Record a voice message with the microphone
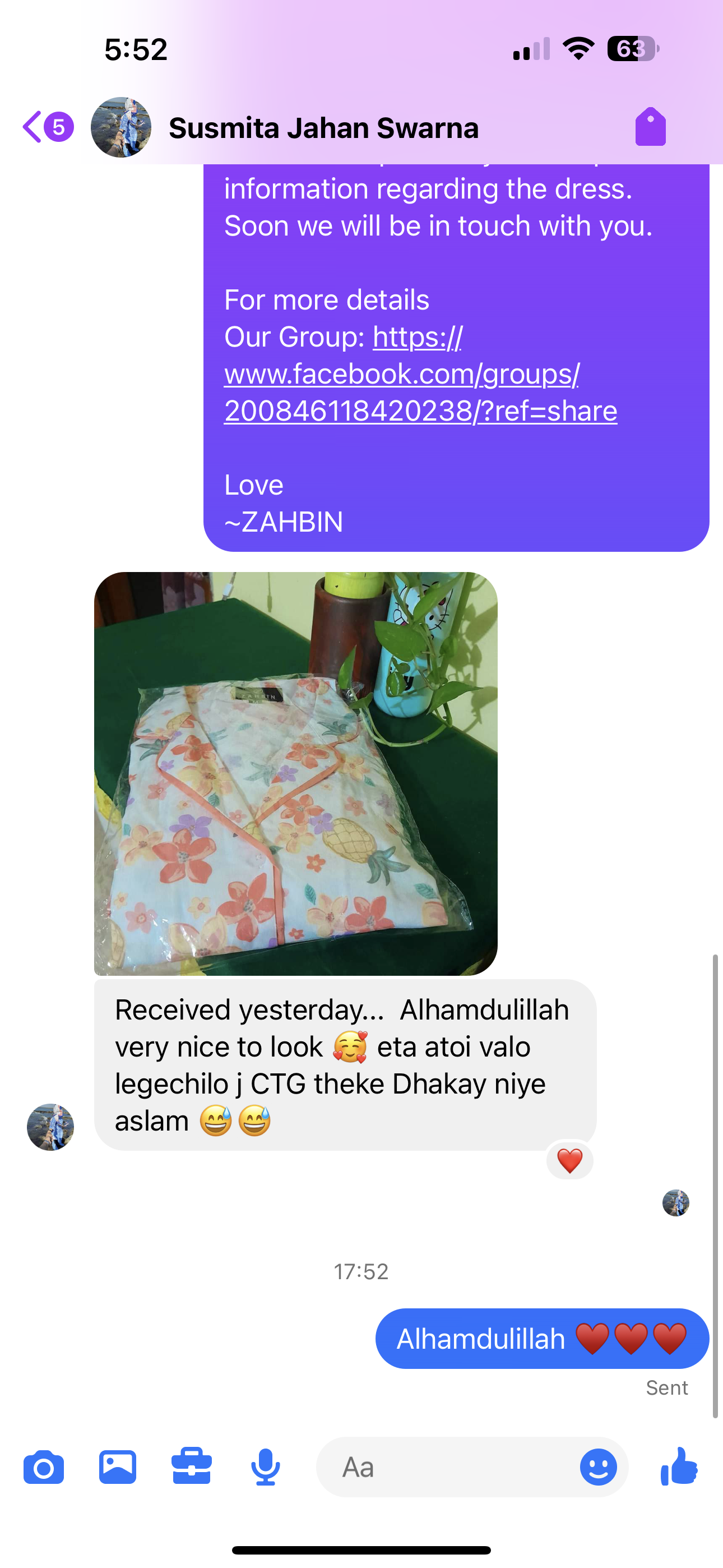 265,1467
